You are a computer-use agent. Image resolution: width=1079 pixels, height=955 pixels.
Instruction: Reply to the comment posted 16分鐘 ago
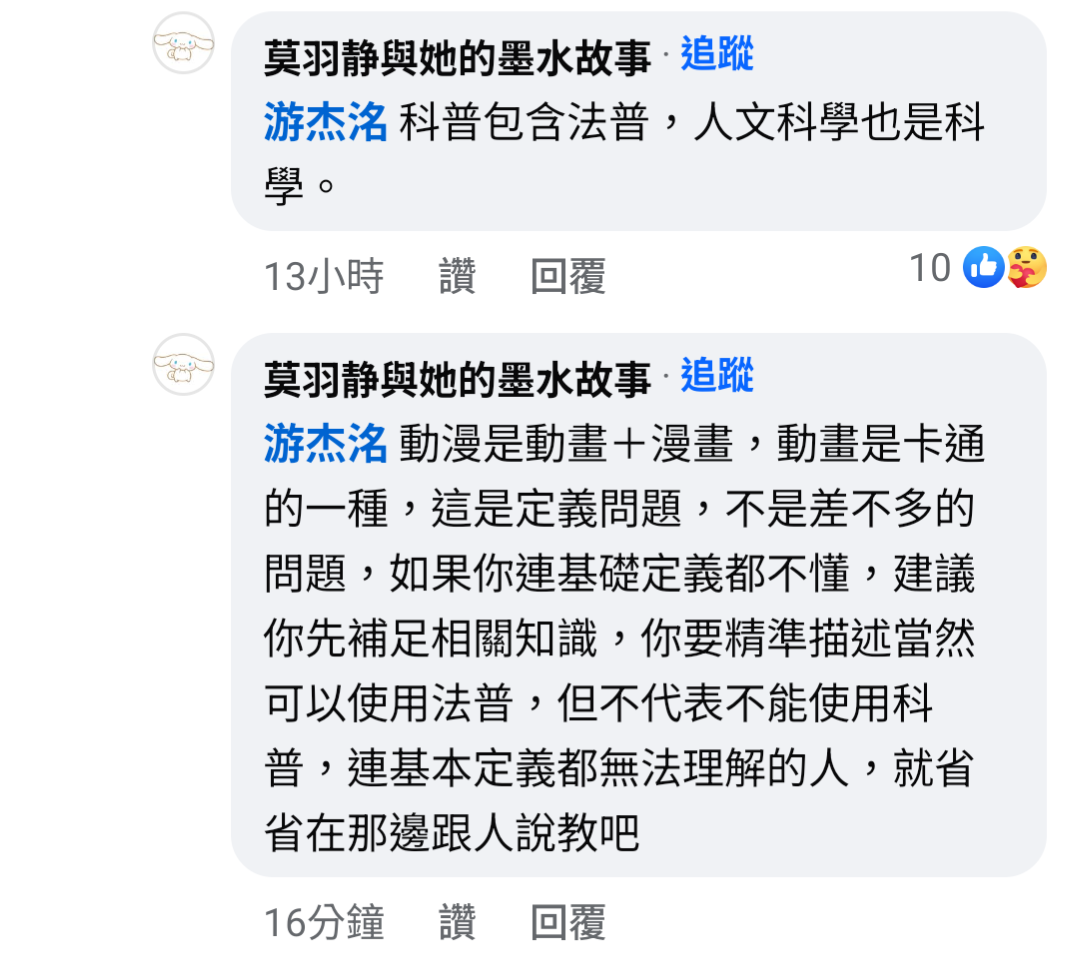coord(568,922)
